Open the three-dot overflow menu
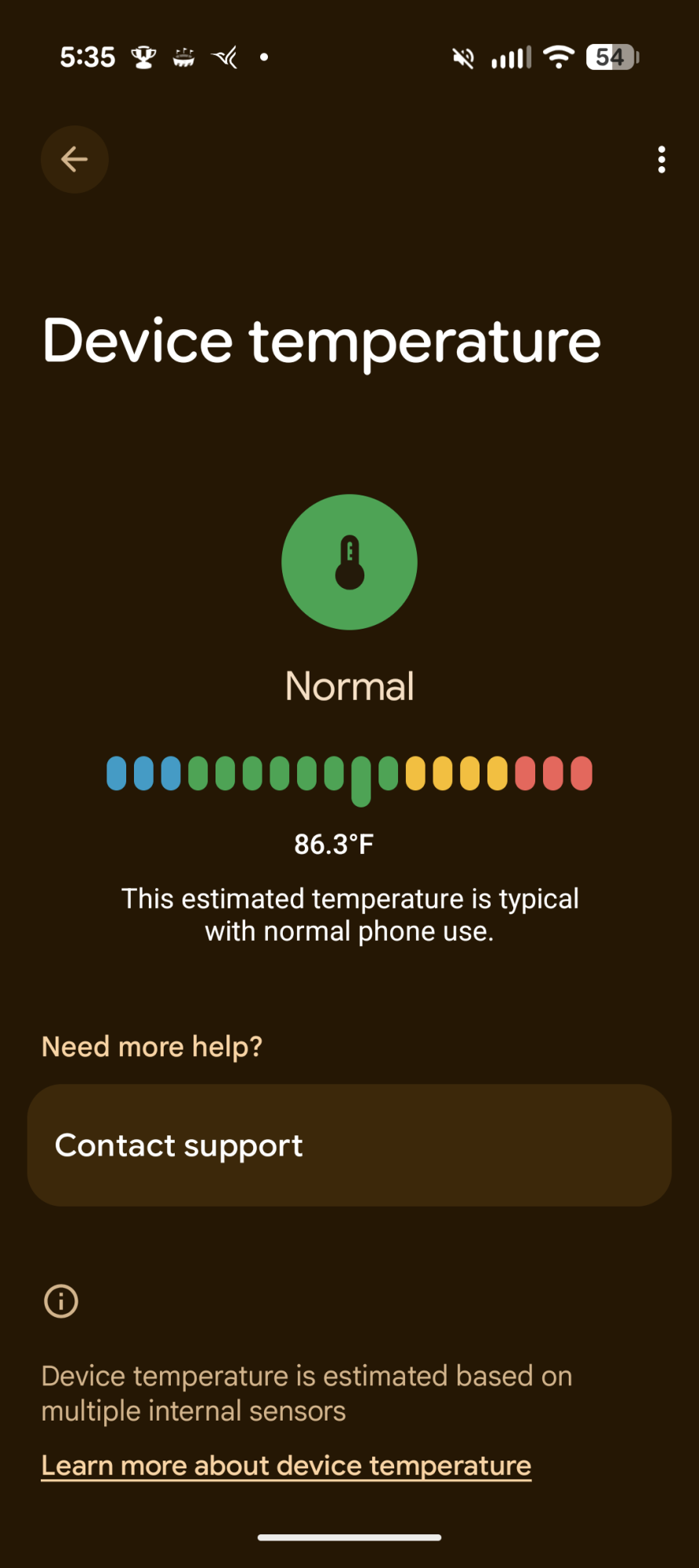The width and height of the screenshot is (699, 1568). [x=661, y=160]
